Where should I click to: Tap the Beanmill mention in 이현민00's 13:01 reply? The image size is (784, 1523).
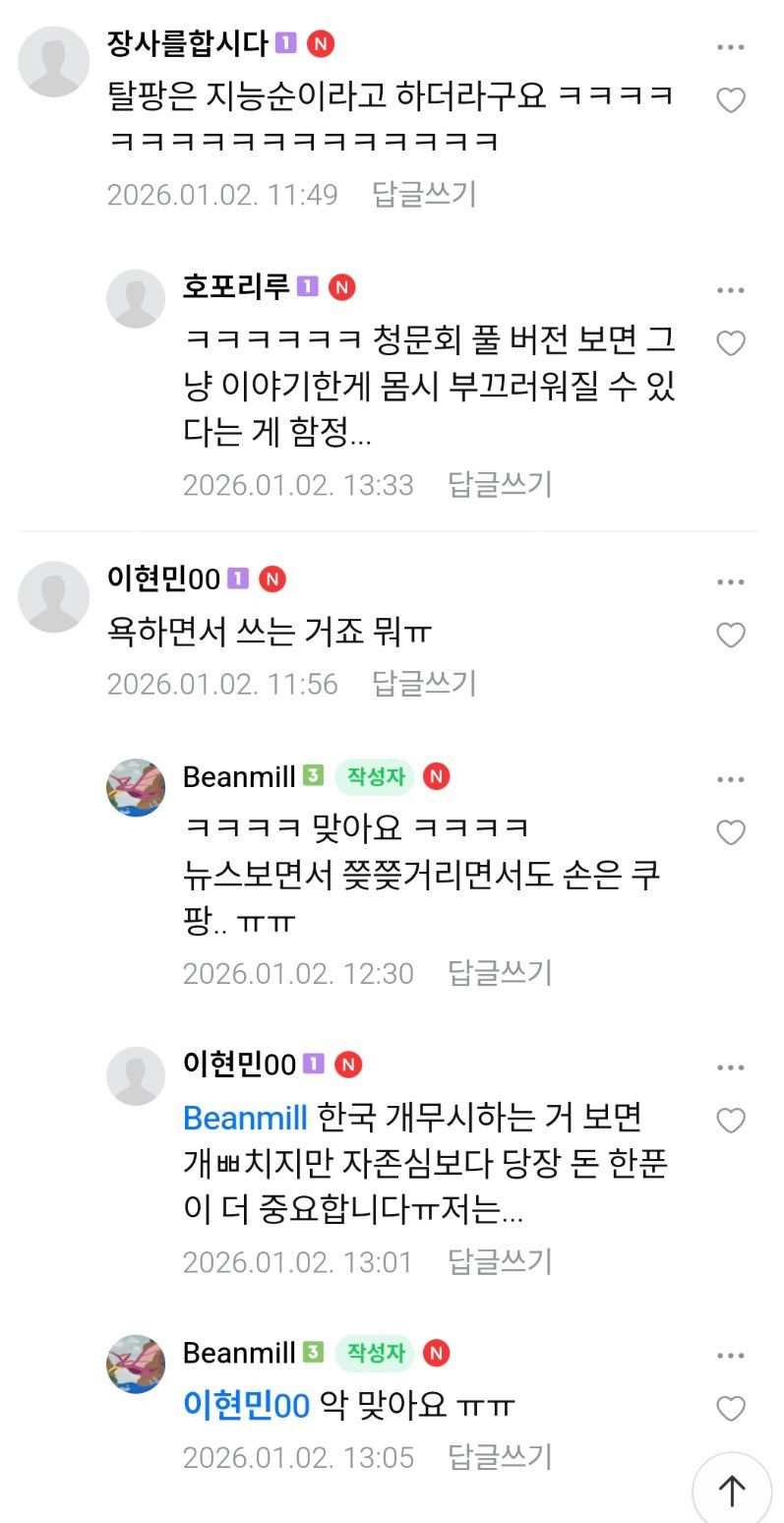(246, 1118)
